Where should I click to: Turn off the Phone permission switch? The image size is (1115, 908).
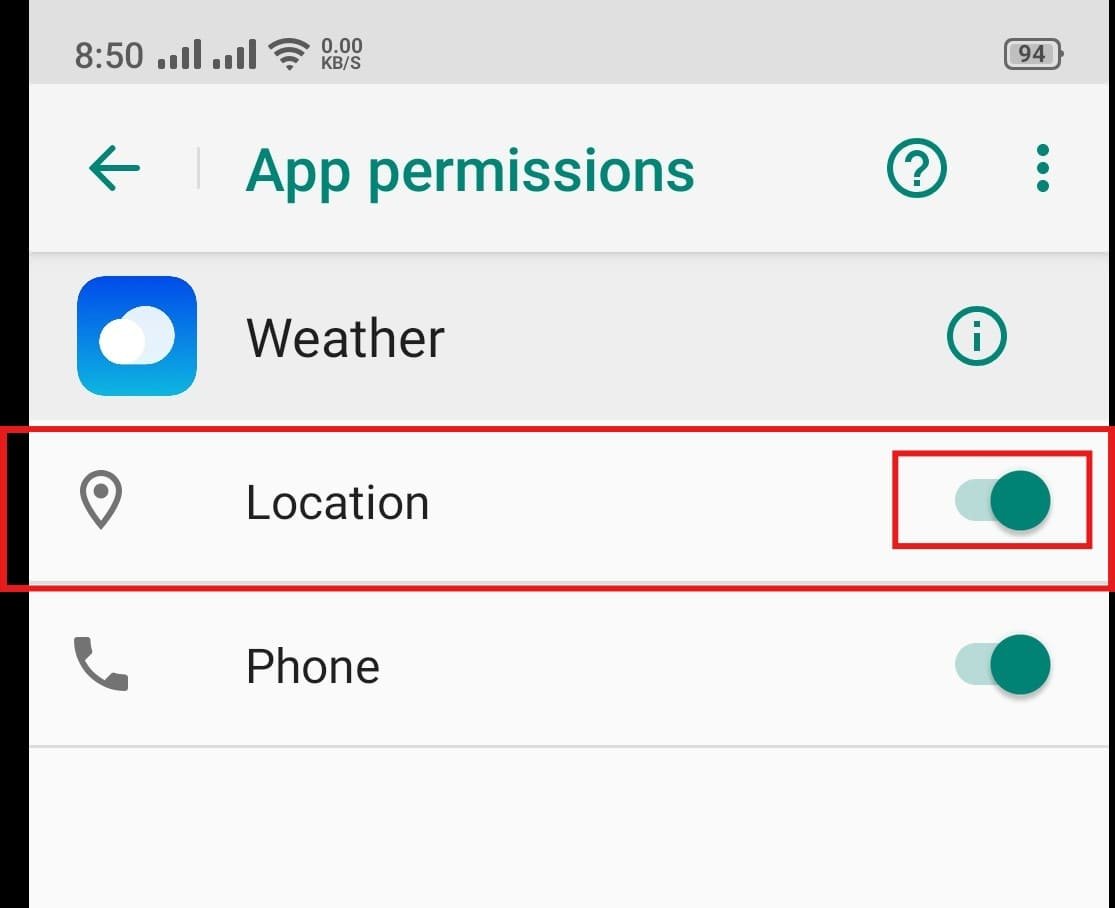coord(1004,665)
